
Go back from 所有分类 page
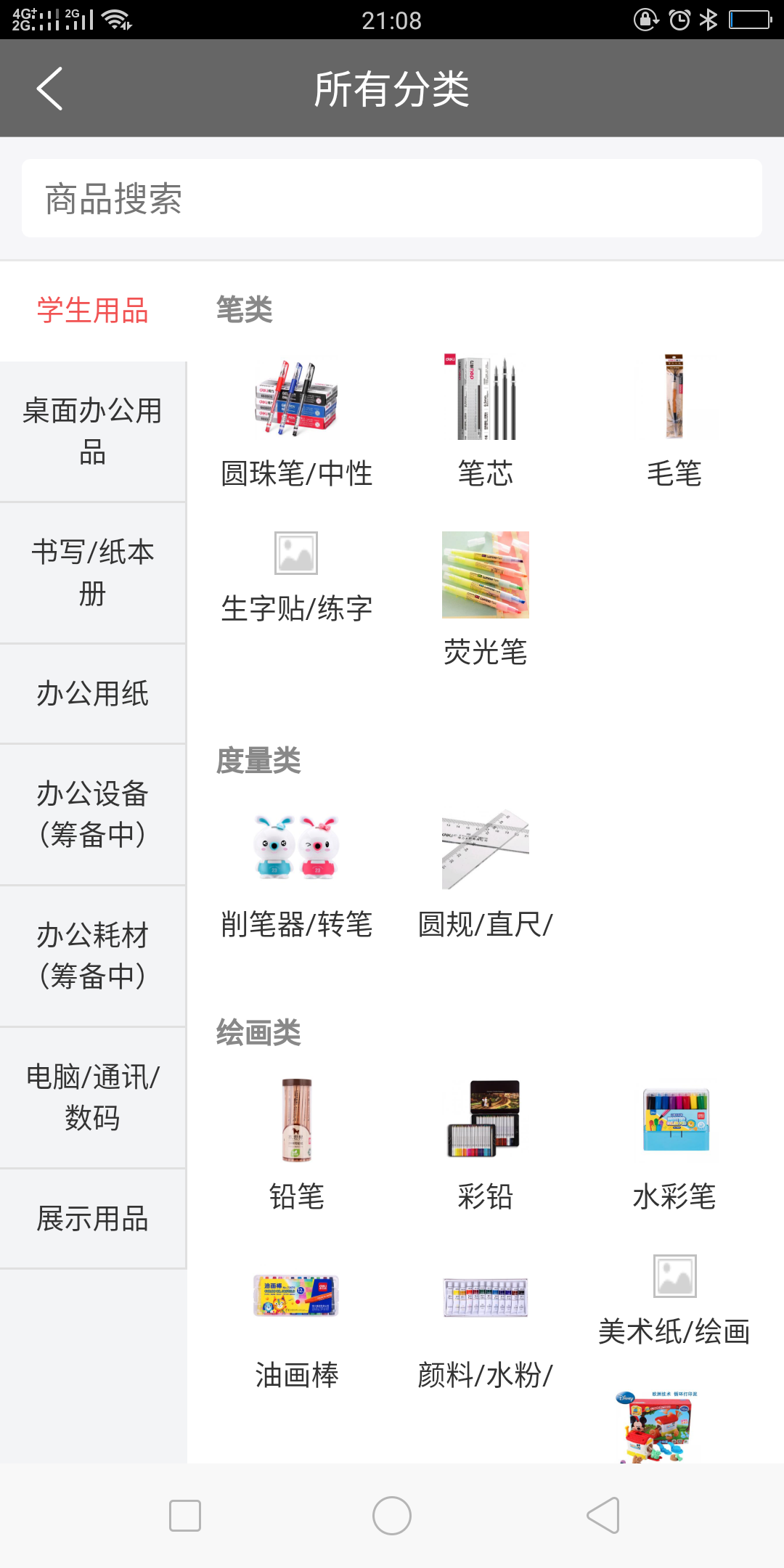point(49,89)
